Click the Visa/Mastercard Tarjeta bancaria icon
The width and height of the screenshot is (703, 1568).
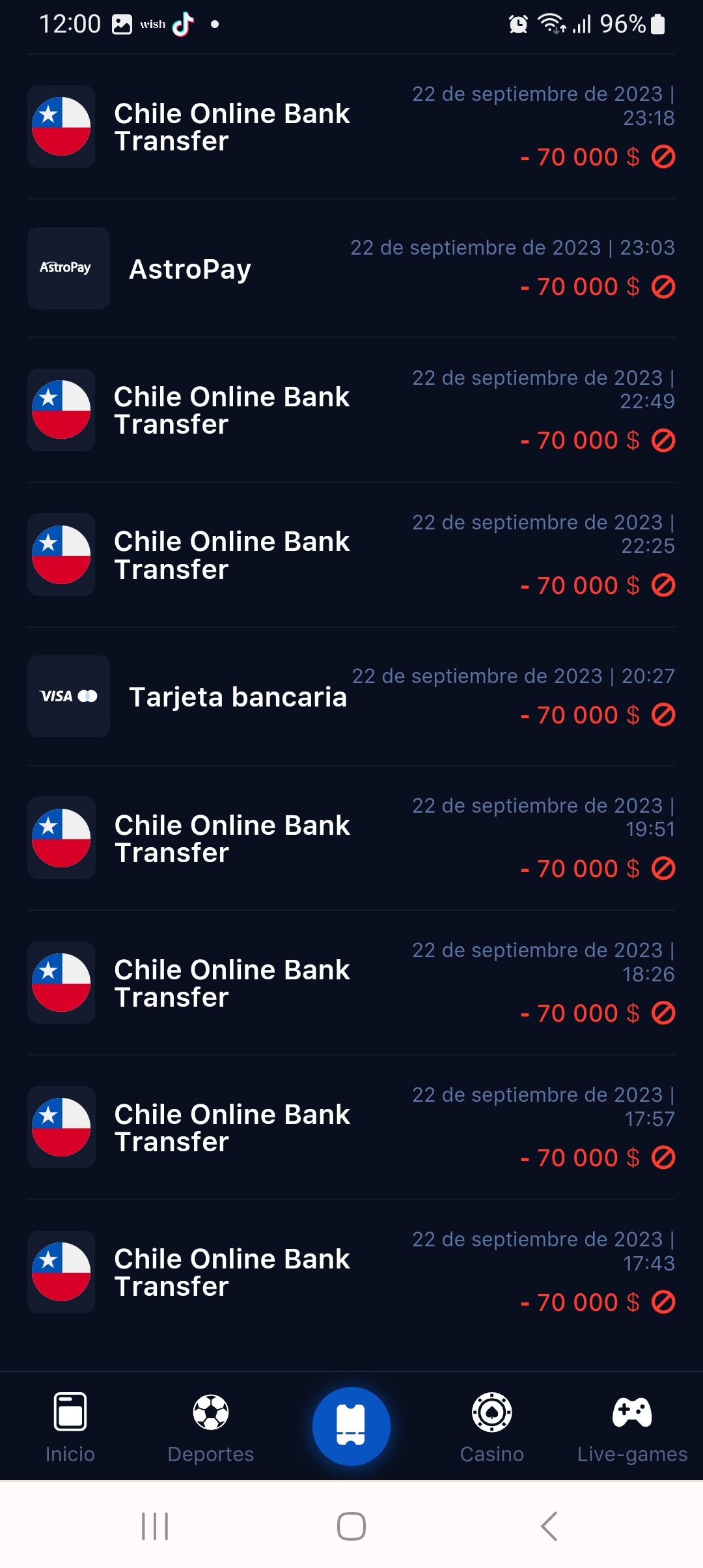(x=68, y=695)
